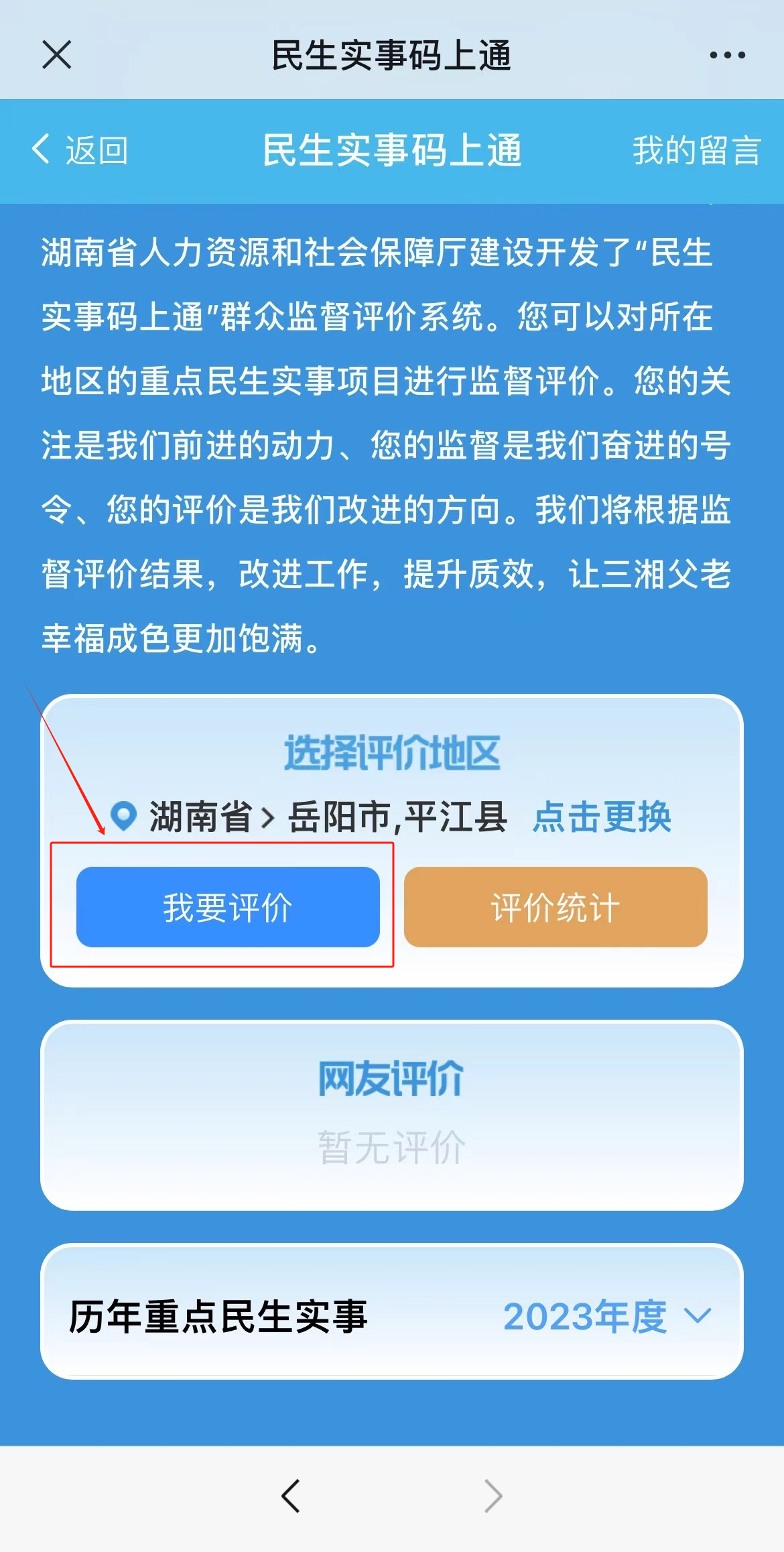This screenshot has height=1552, width=784.
Task: Open 评价统计 statistics
Action: [x=556, y=907]
